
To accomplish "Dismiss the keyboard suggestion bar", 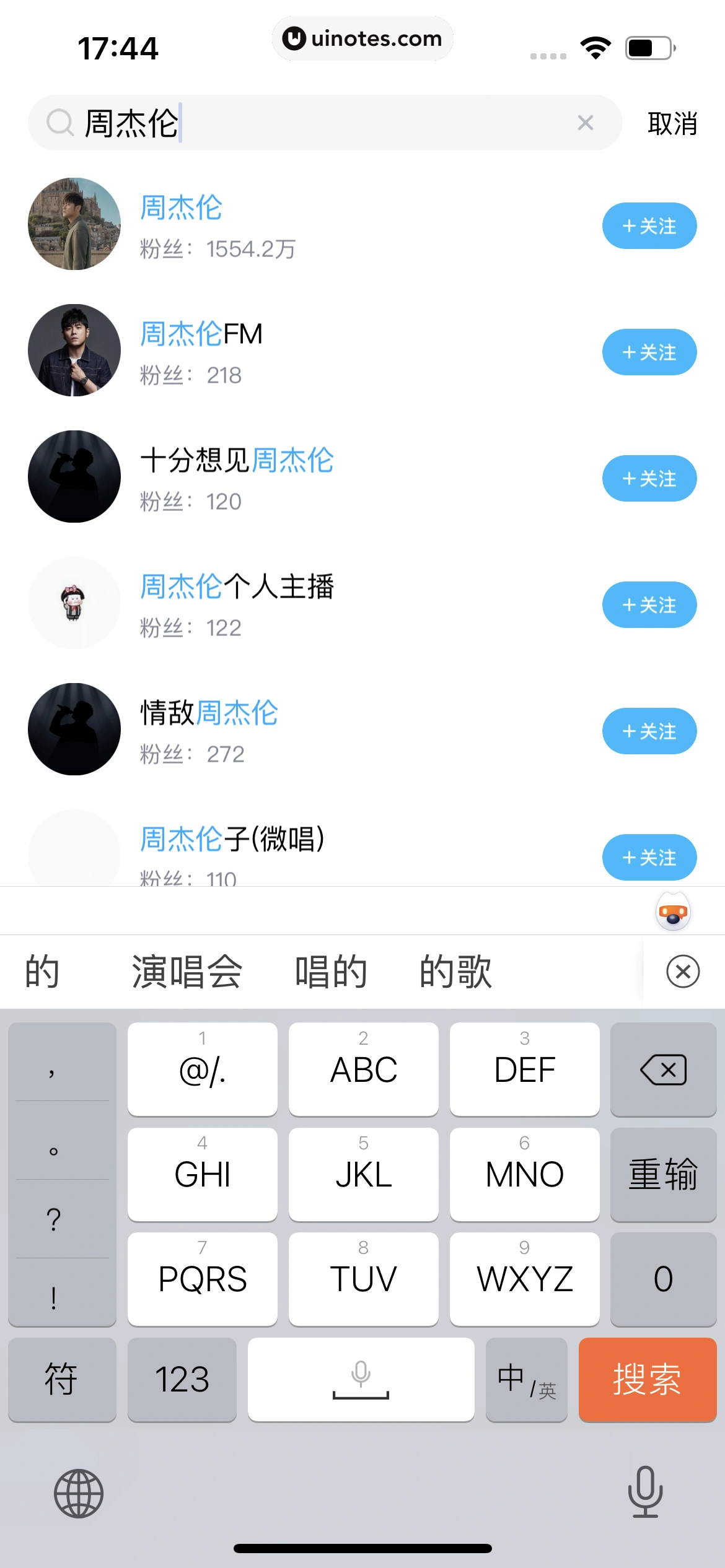I will click(683, 972).
